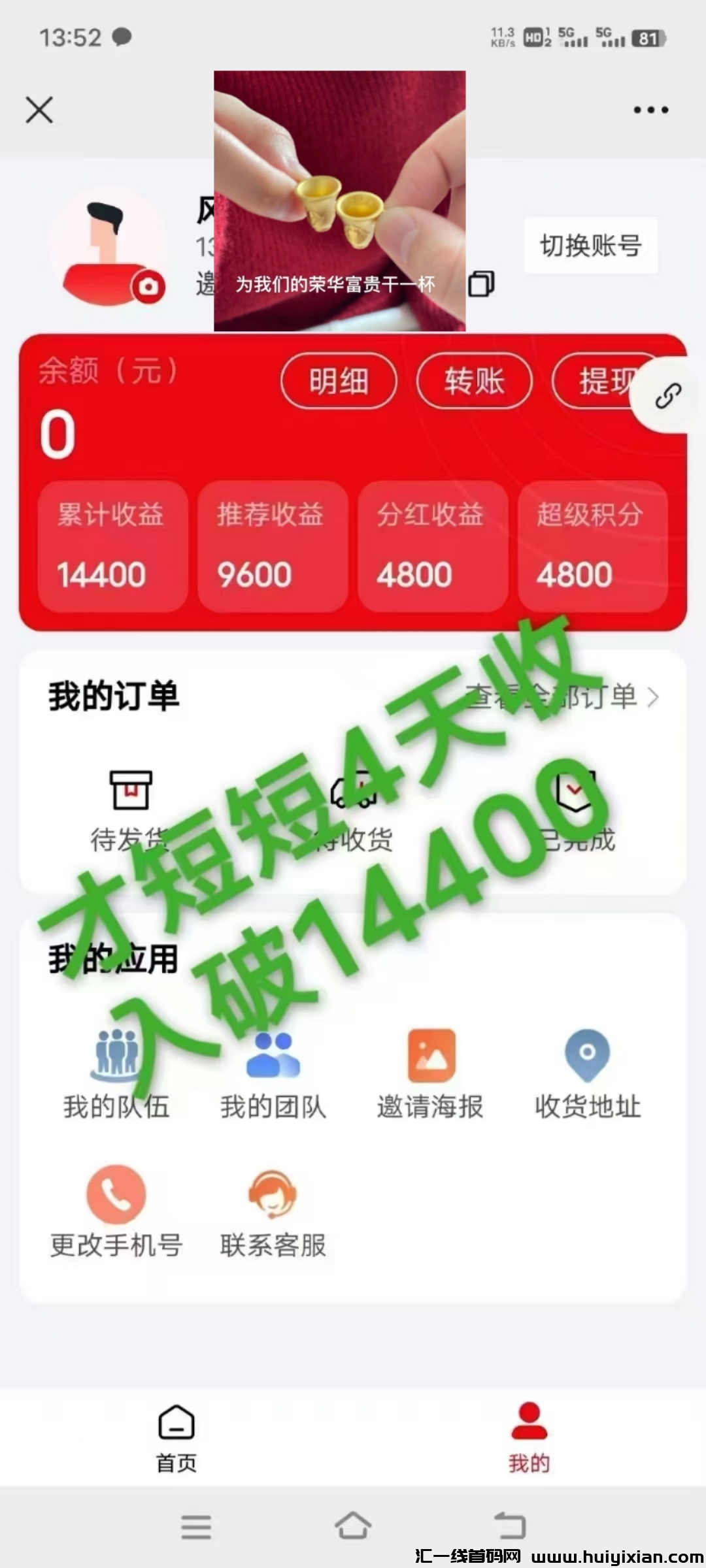Tap 切换账号 to switch account
The height and width of the screenshot is (1568, 706).
pyautogui.click(x=590, y=246)
